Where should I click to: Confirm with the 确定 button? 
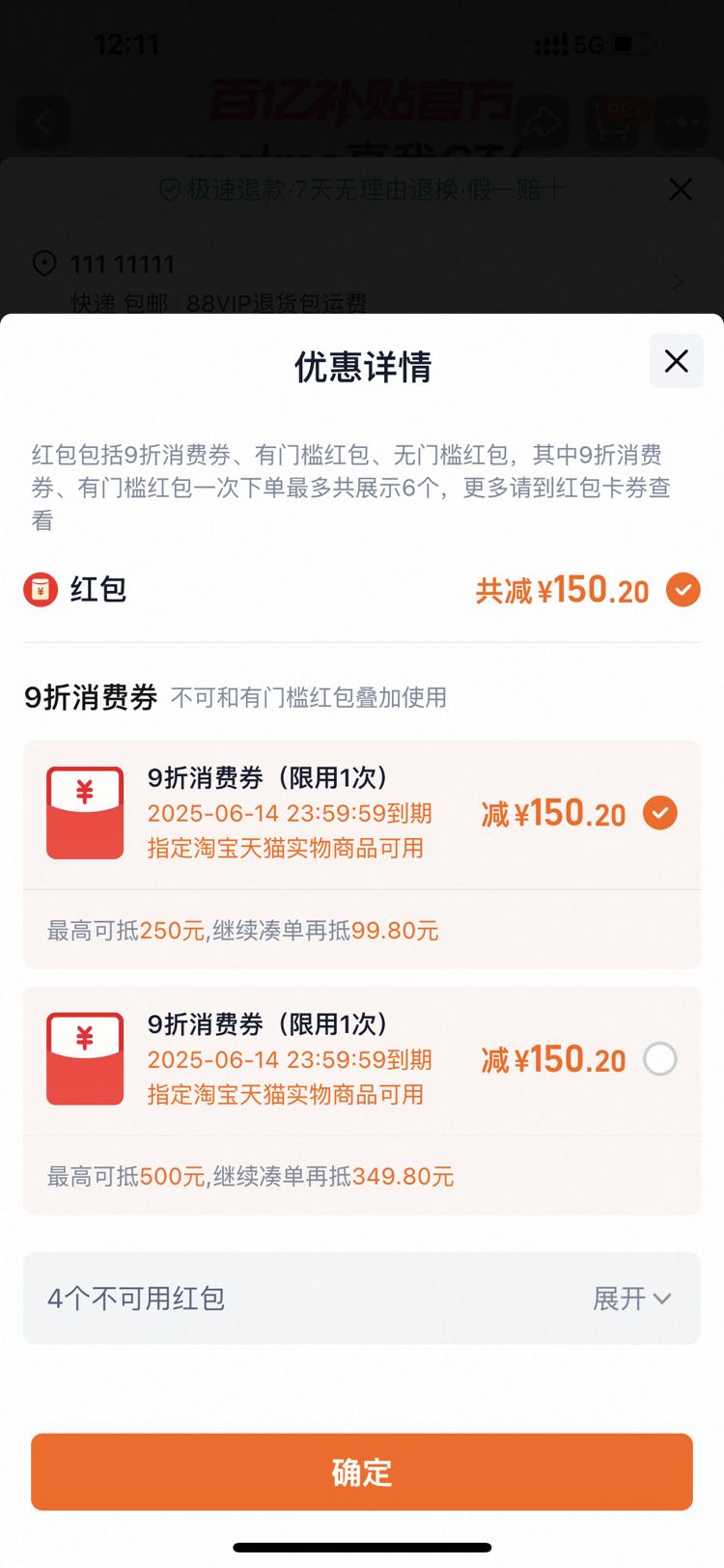point(362,1471)
